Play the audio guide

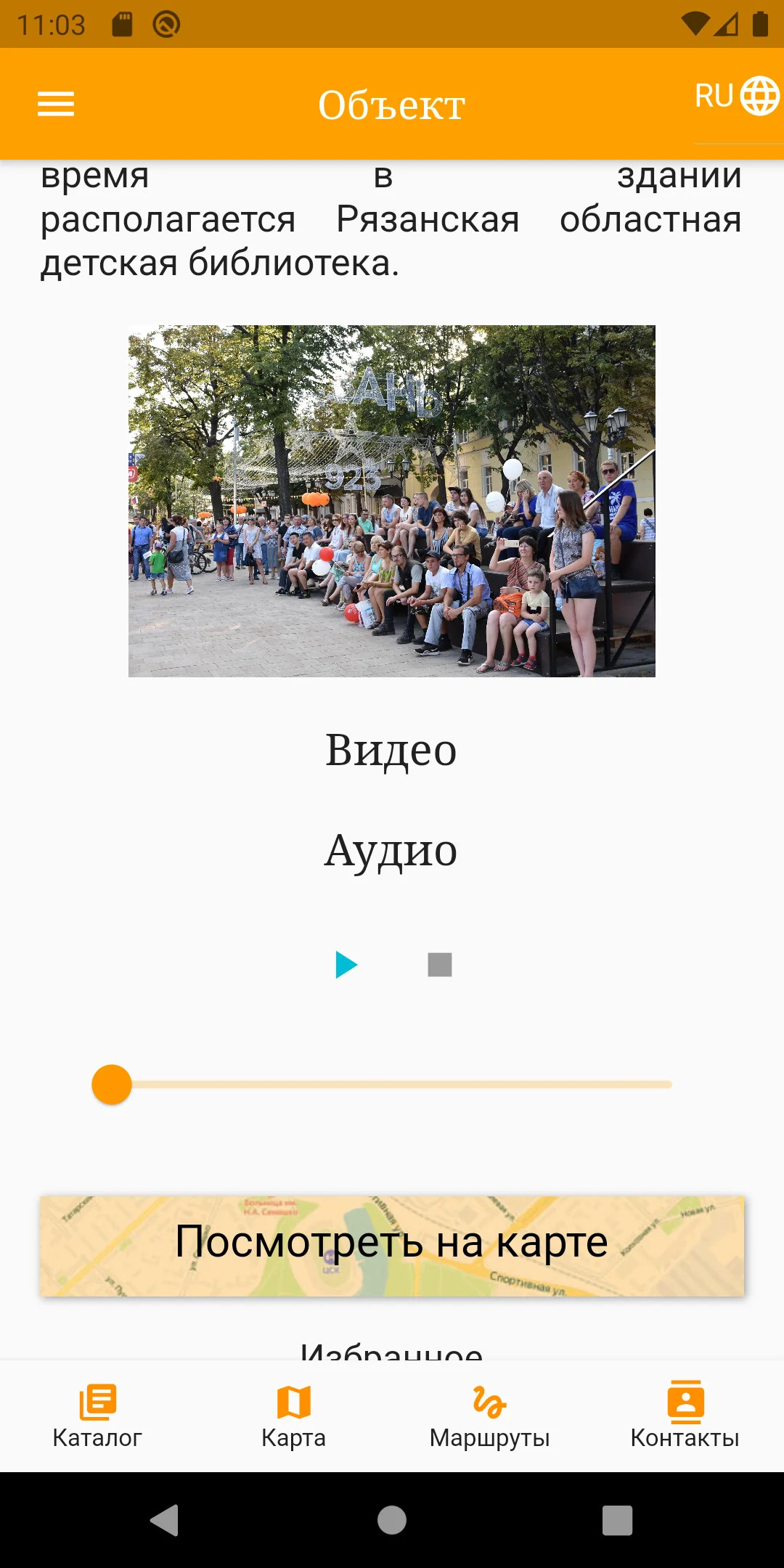(x=346, y=965)
